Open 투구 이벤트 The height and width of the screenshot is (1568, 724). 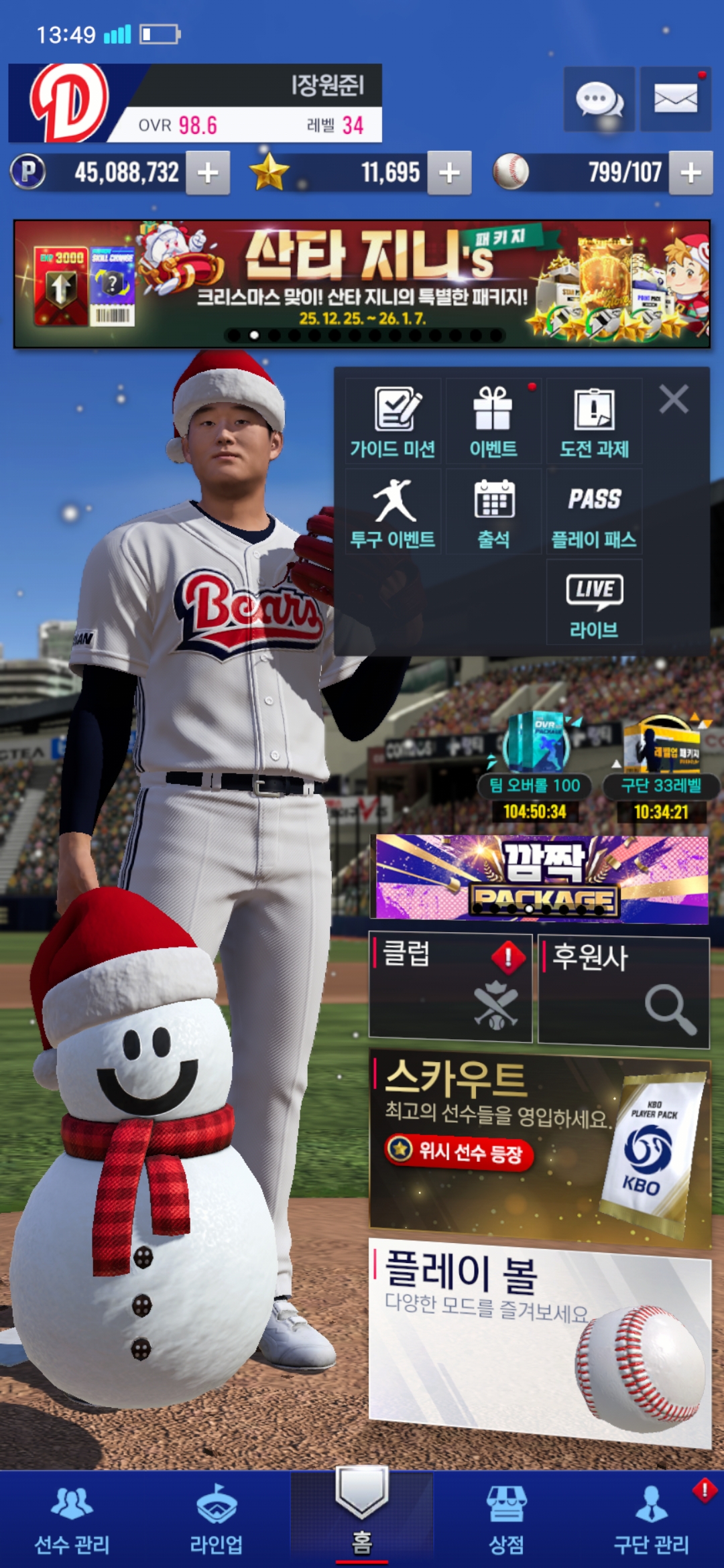pos(394,513)
